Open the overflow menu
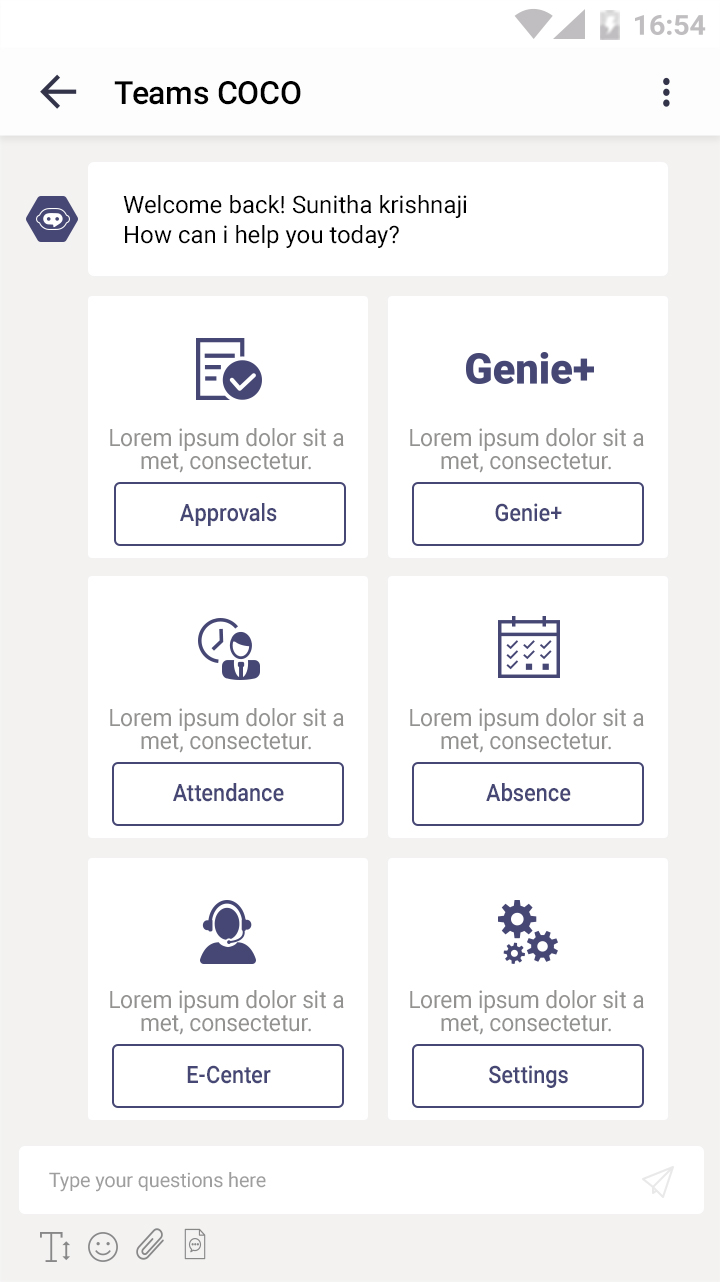The height and width of the screenshot is (1282, 720). pyautogui.click(x=666, y=93)
